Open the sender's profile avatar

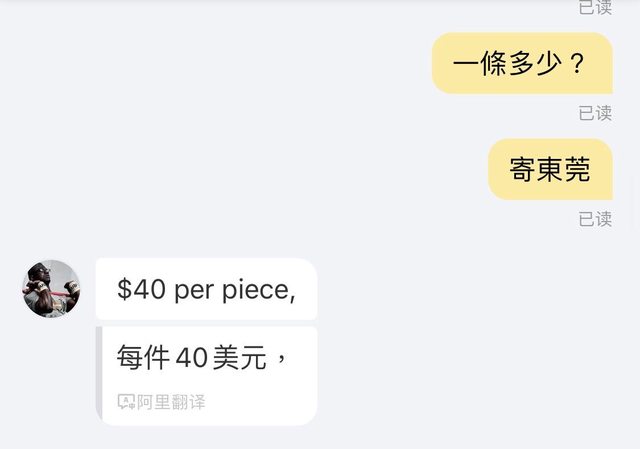[x=51, y=289]
